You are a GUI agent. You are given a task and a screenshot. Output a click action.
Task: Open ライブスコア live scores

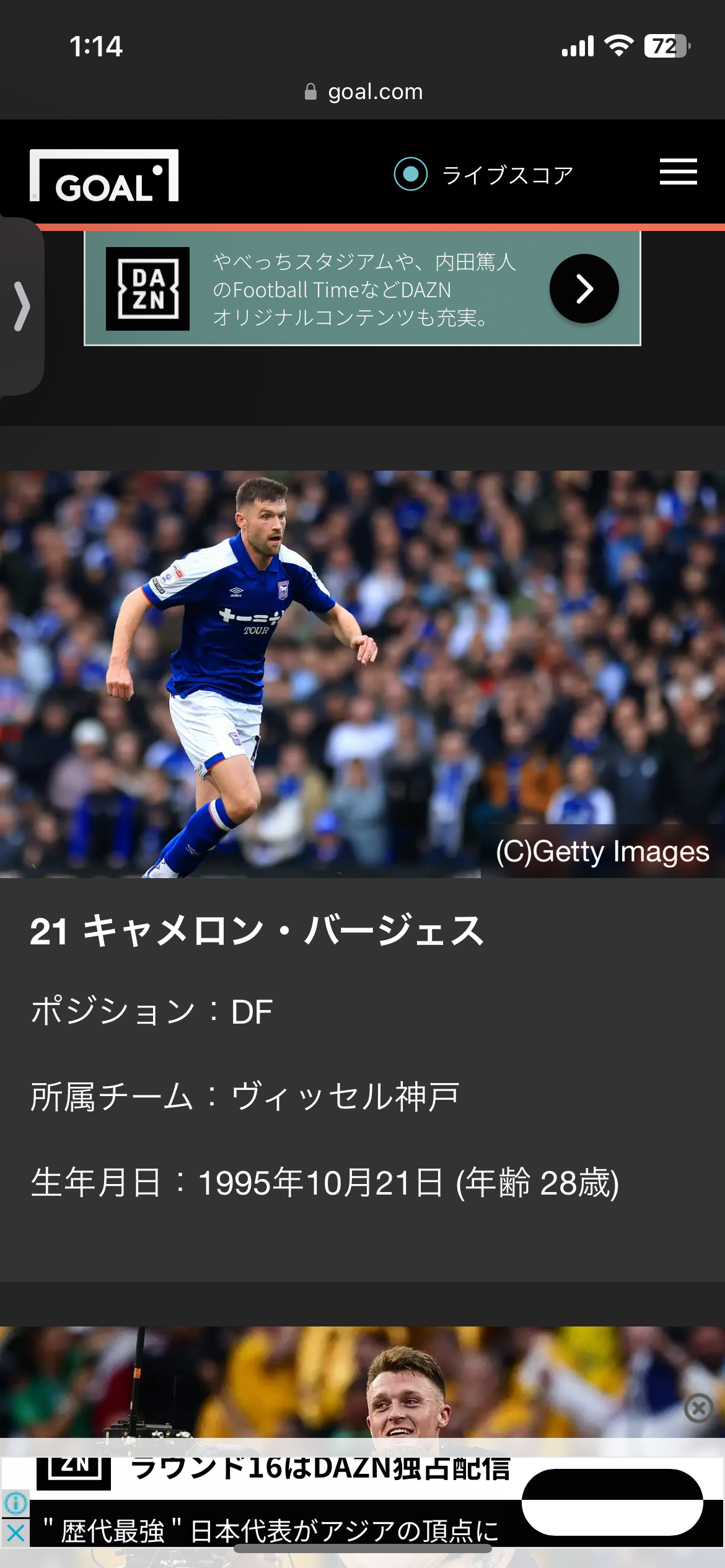(x=484, y=175)
